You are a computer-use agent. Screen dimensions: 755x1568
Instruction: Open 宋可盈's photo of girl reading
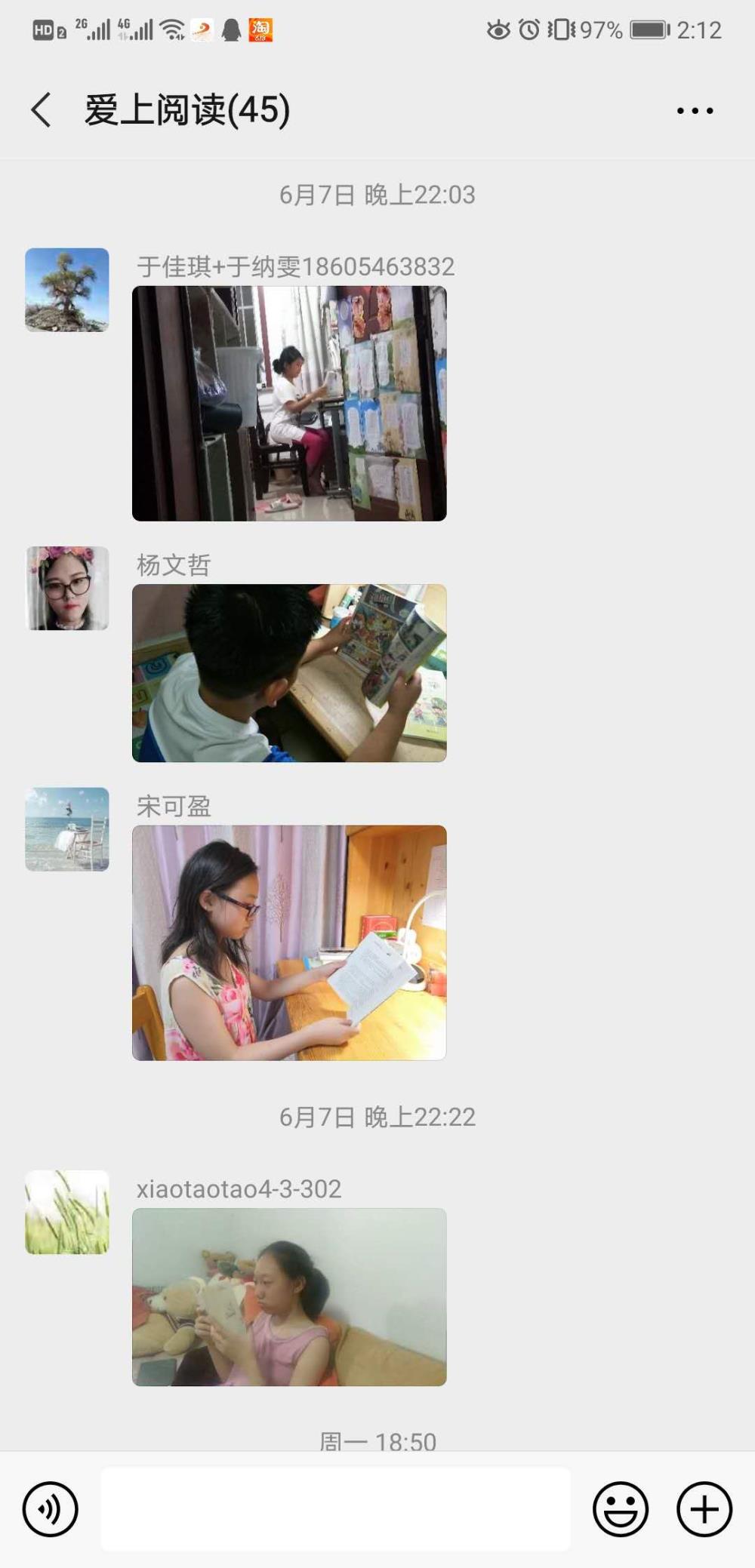pyautogui.click(x=289, y=942)
